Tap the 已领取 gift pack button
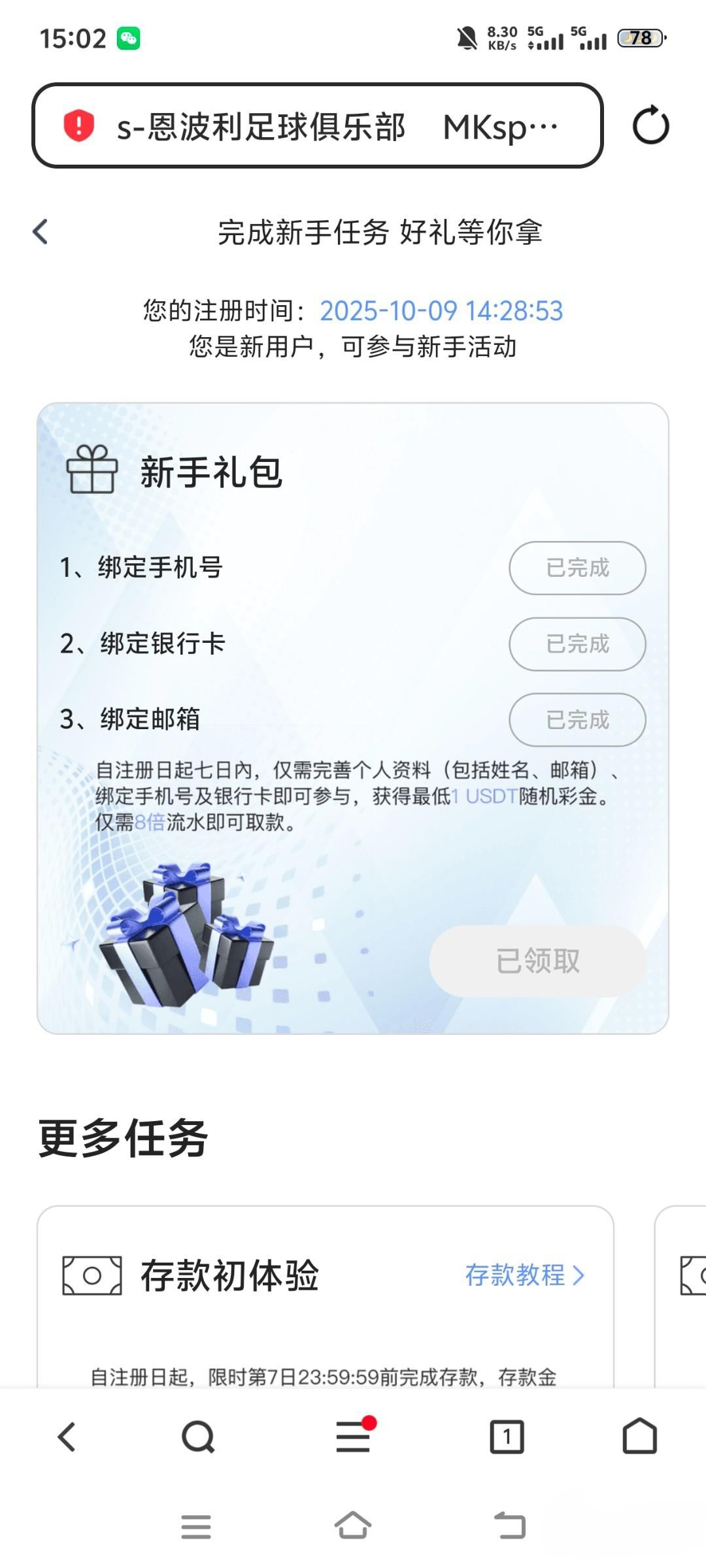 [537, 961]
